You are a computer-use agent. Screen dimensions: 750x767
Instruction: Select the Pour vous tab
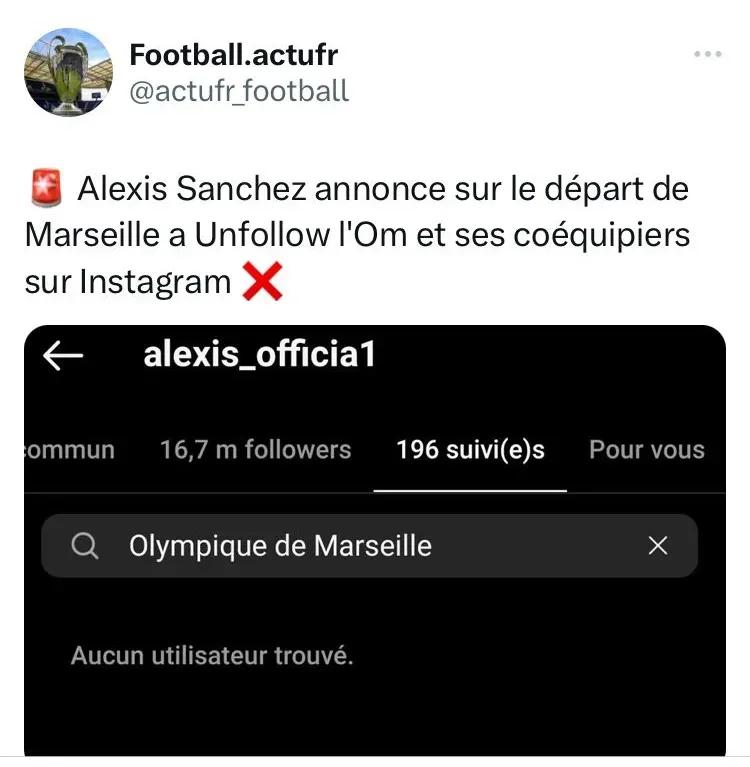pos(646,450)
